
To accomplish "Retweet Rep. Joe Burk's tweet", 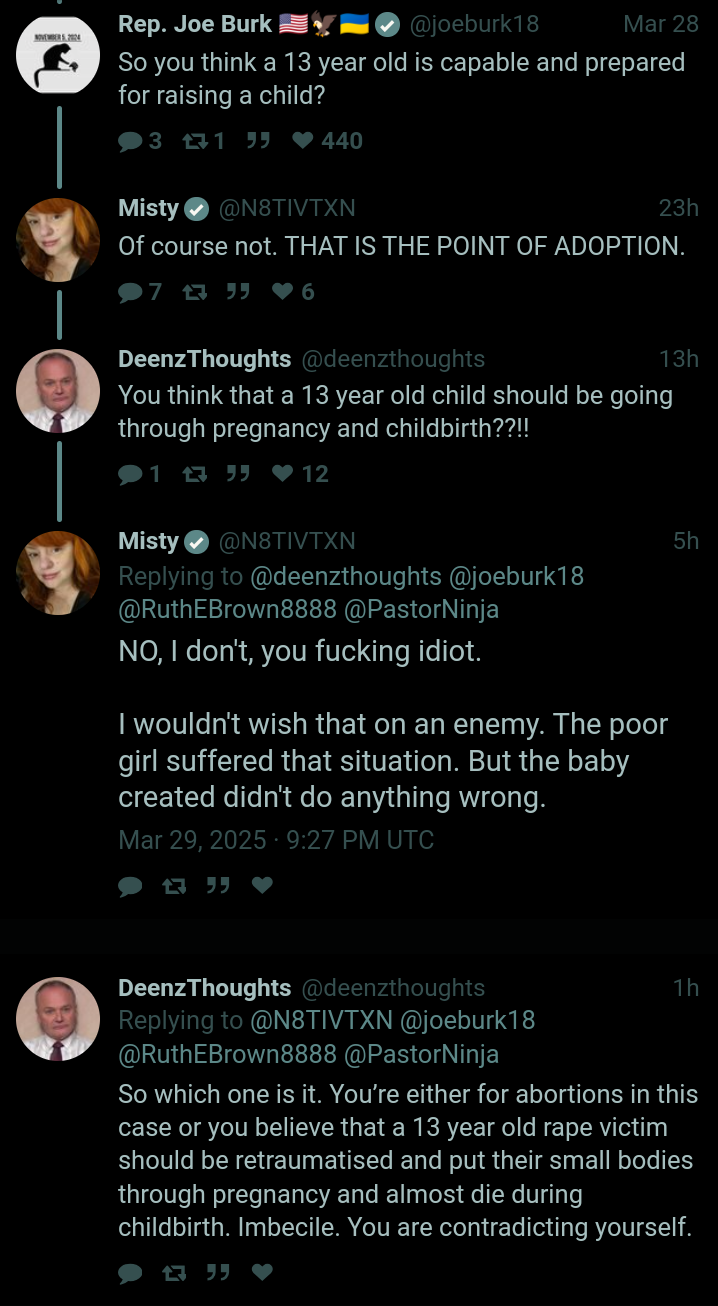I will point(192,141).
